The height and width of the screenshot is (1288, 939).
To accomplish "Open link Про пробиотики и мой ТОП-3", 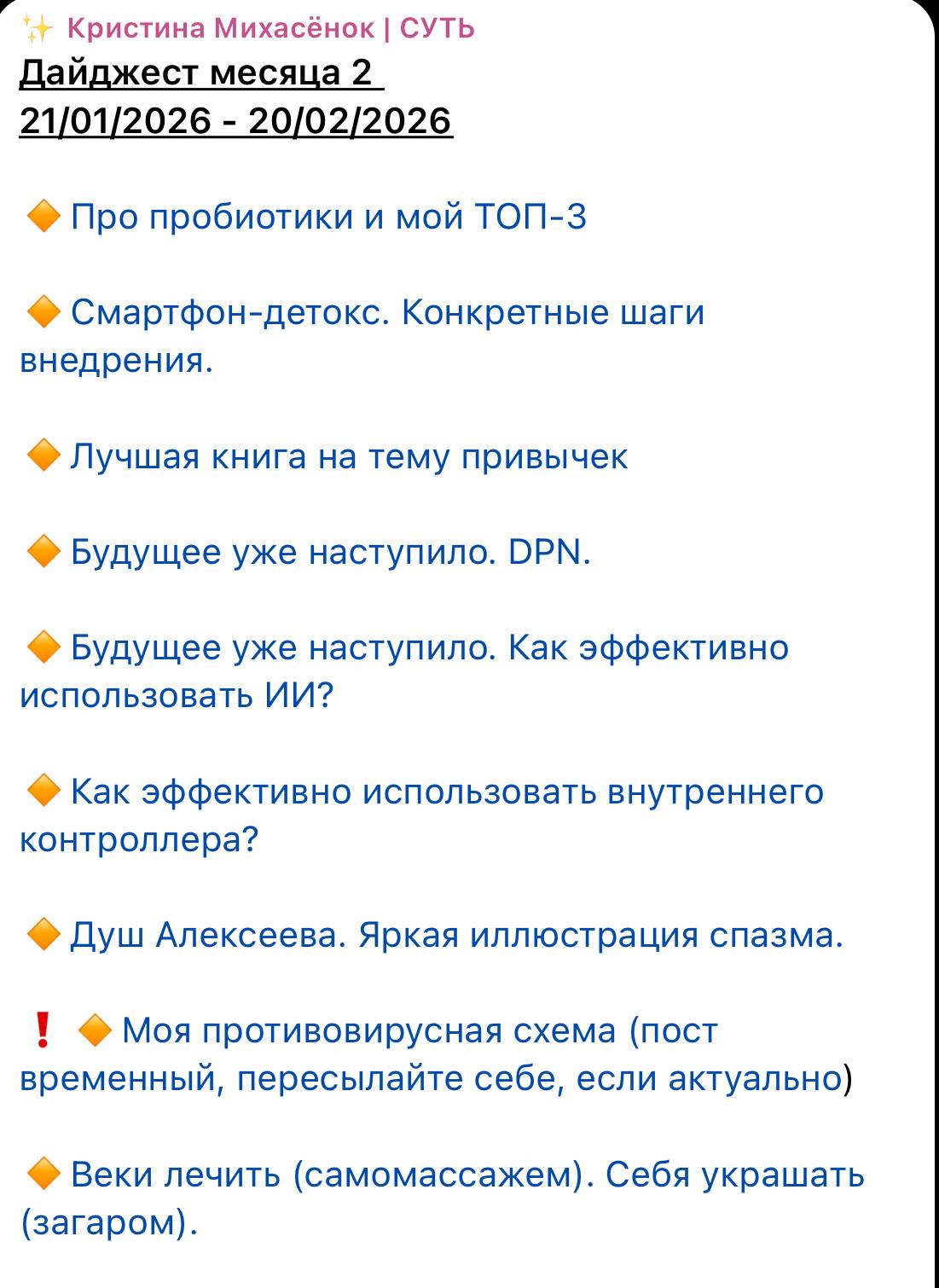I will pyautogui.click(x=328, y=218).
